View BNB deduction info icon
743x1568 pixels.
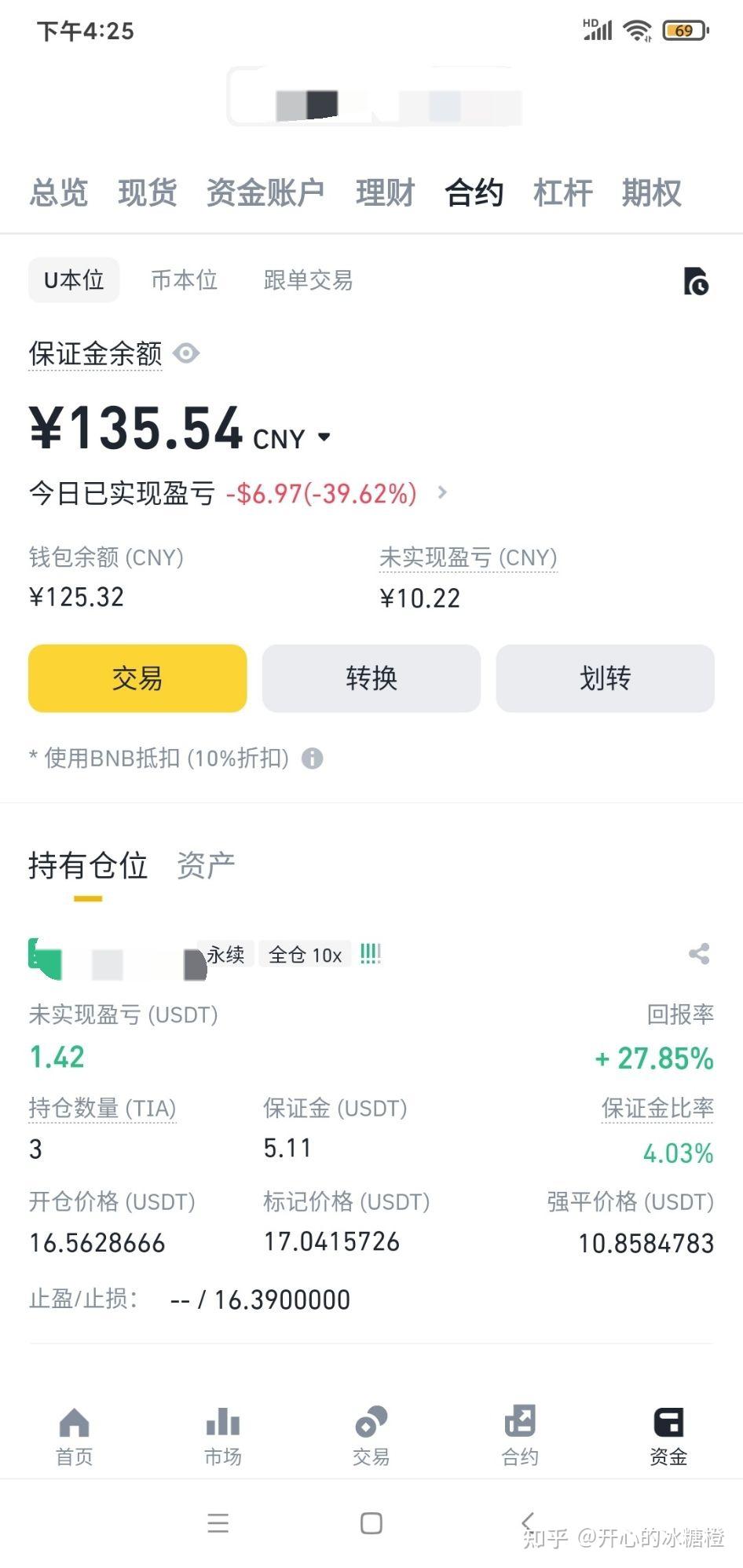pyautogui.click(x=312, y=758)
